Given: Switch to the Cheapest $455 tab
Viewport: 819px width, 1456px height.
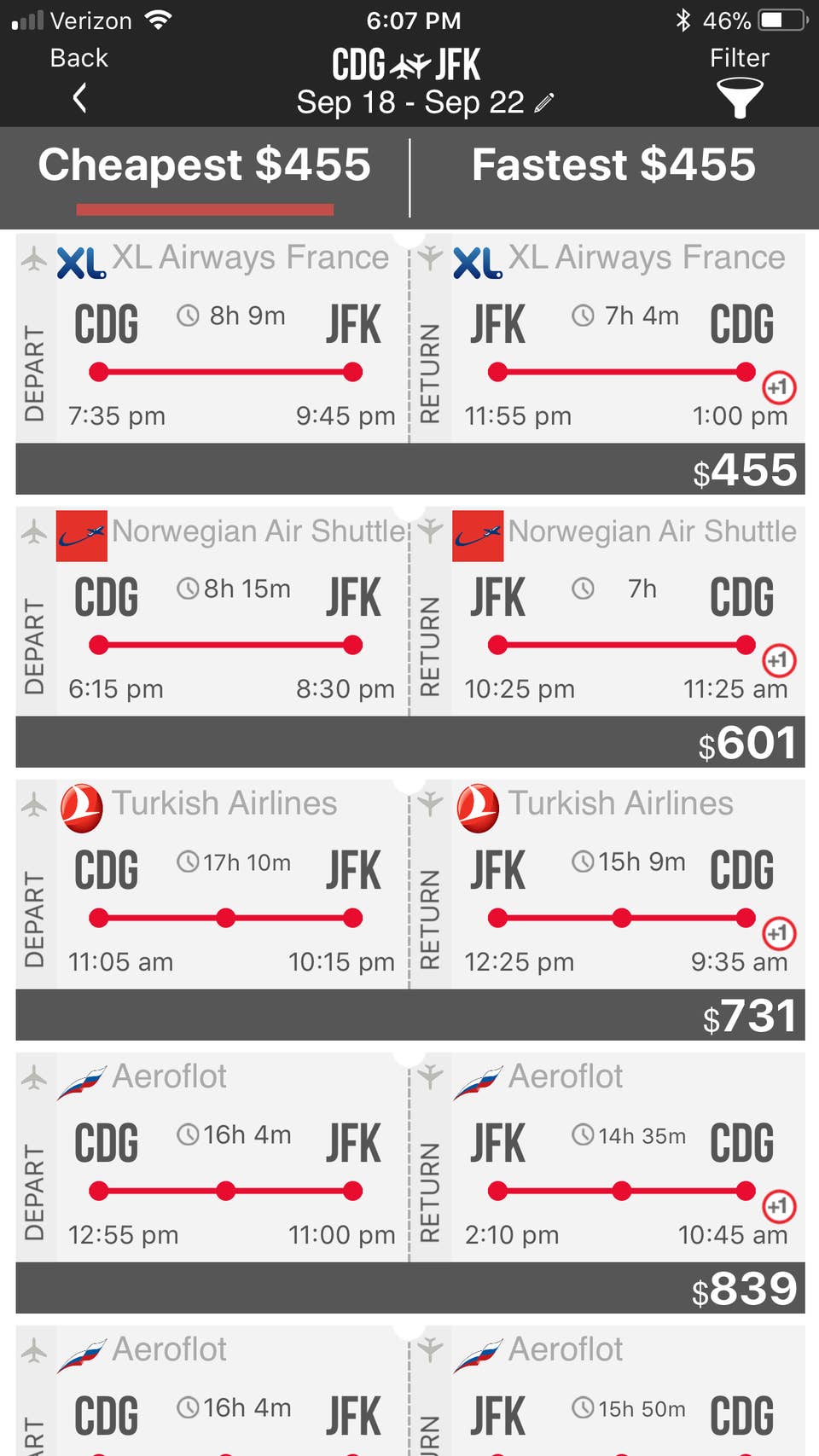Looking at the screenshot, I should (x=205, y=165).
